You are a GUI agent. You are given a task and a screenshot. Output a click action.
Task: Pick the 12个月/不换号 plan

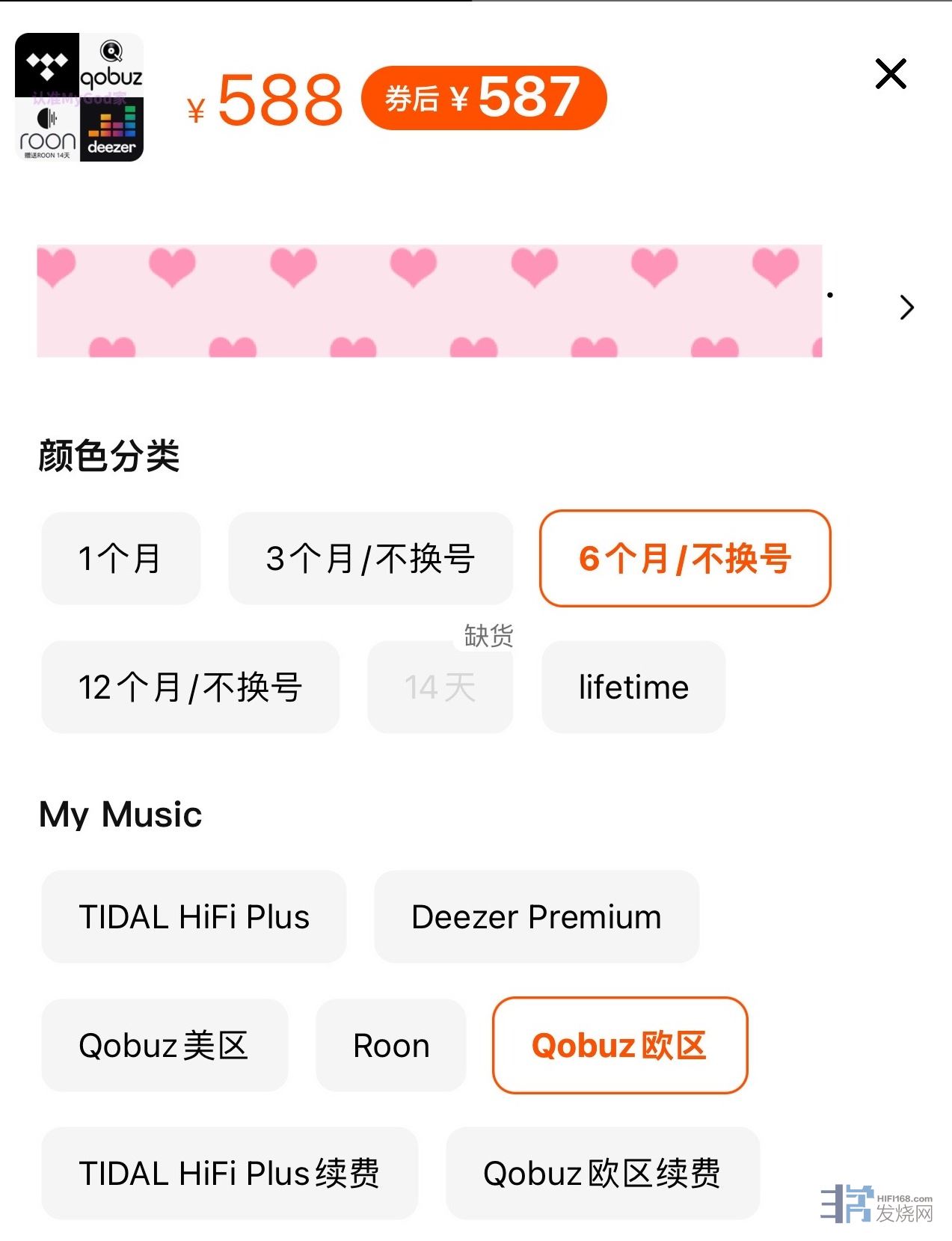190,687
